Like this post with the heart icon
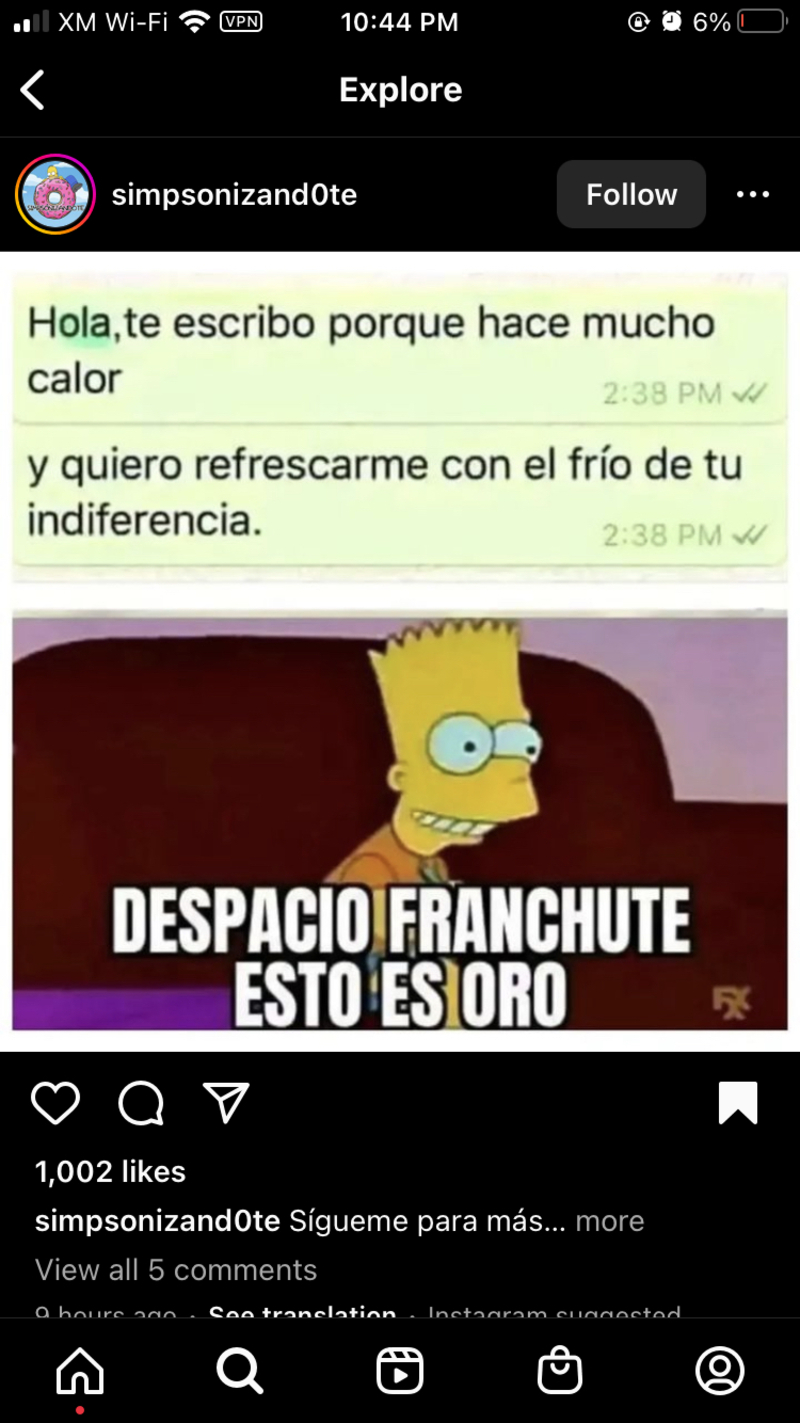The width and height of the screenshot is (800, 1423). tap(55, 1102)
